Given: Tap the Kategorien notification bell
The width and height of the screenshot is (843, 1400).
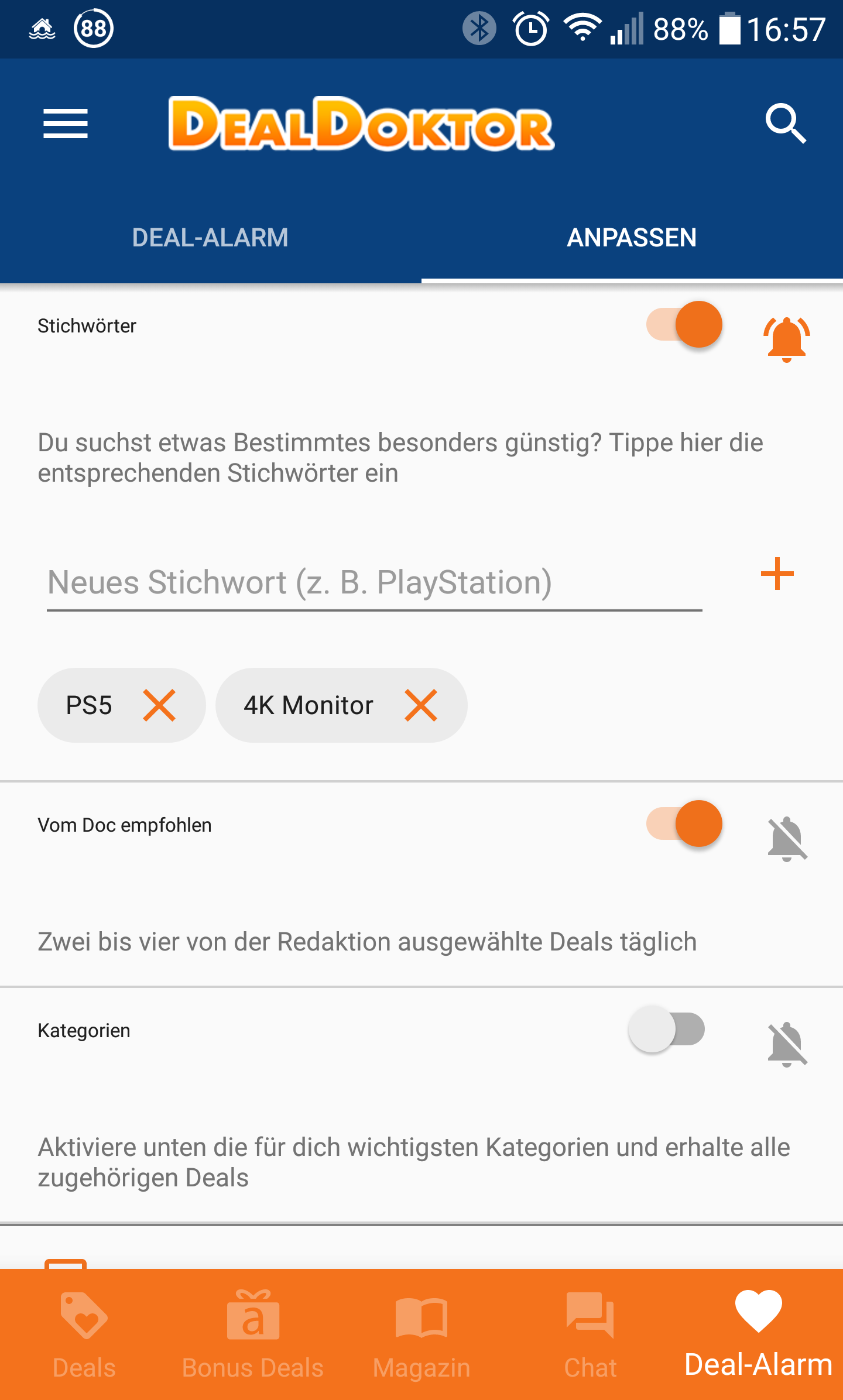Looking at the screenshot, I should (x=787, y=1044).
